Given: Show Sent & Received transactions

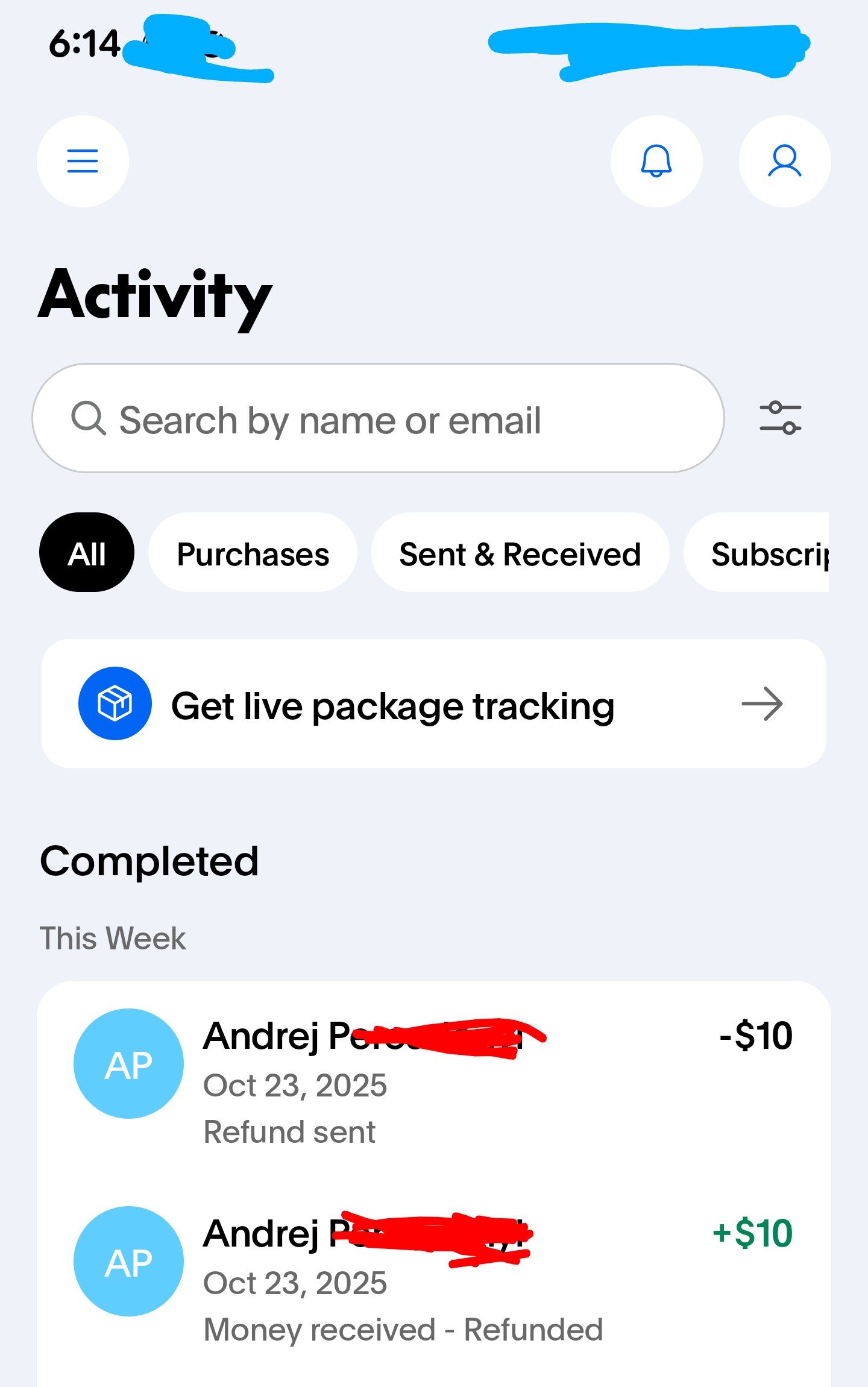Looking at the screenshot, I should pos(520,553).
